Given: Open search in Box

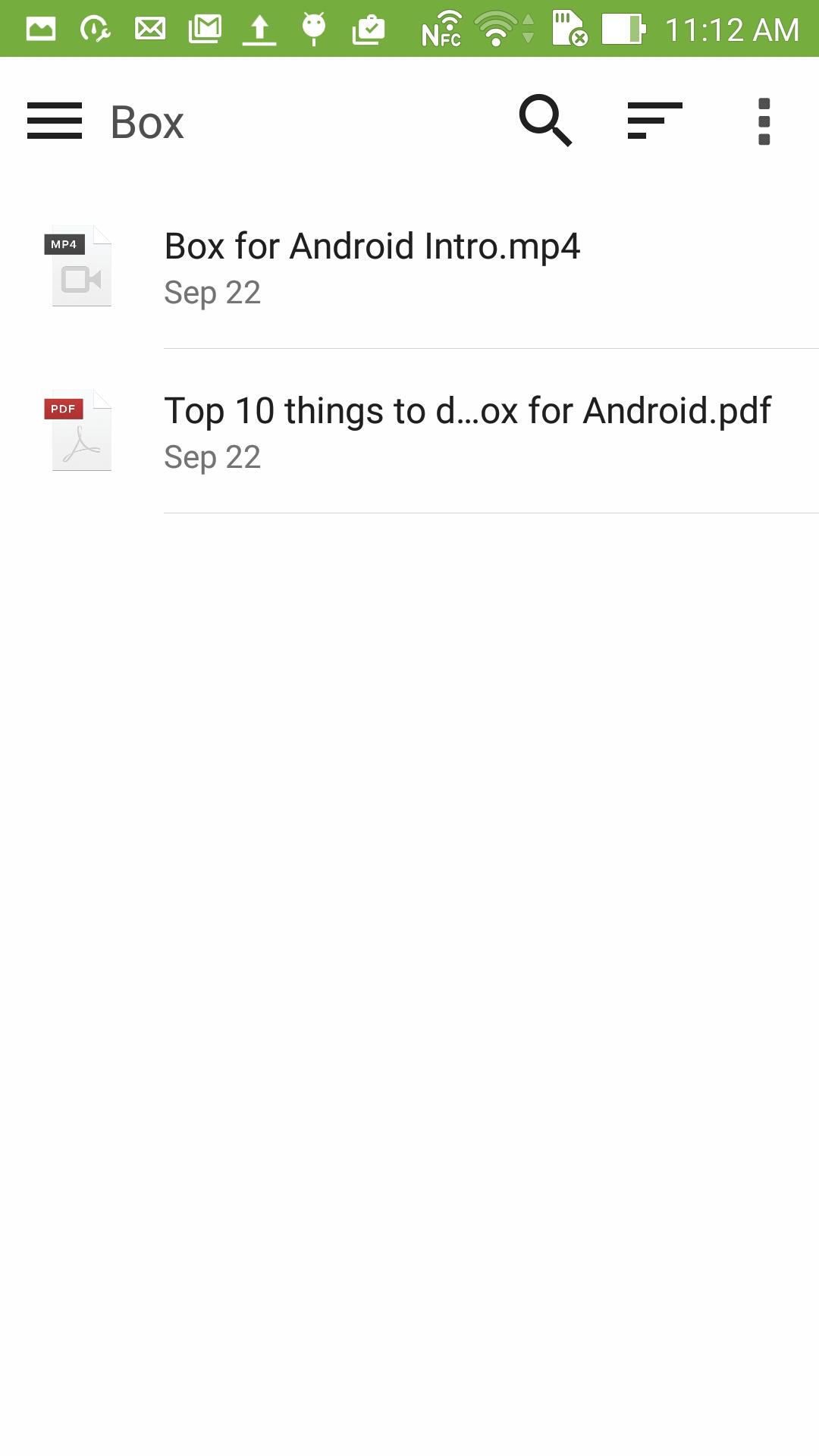Looking at the screenshot, I should pyautogui.click(x=545, y=121).
